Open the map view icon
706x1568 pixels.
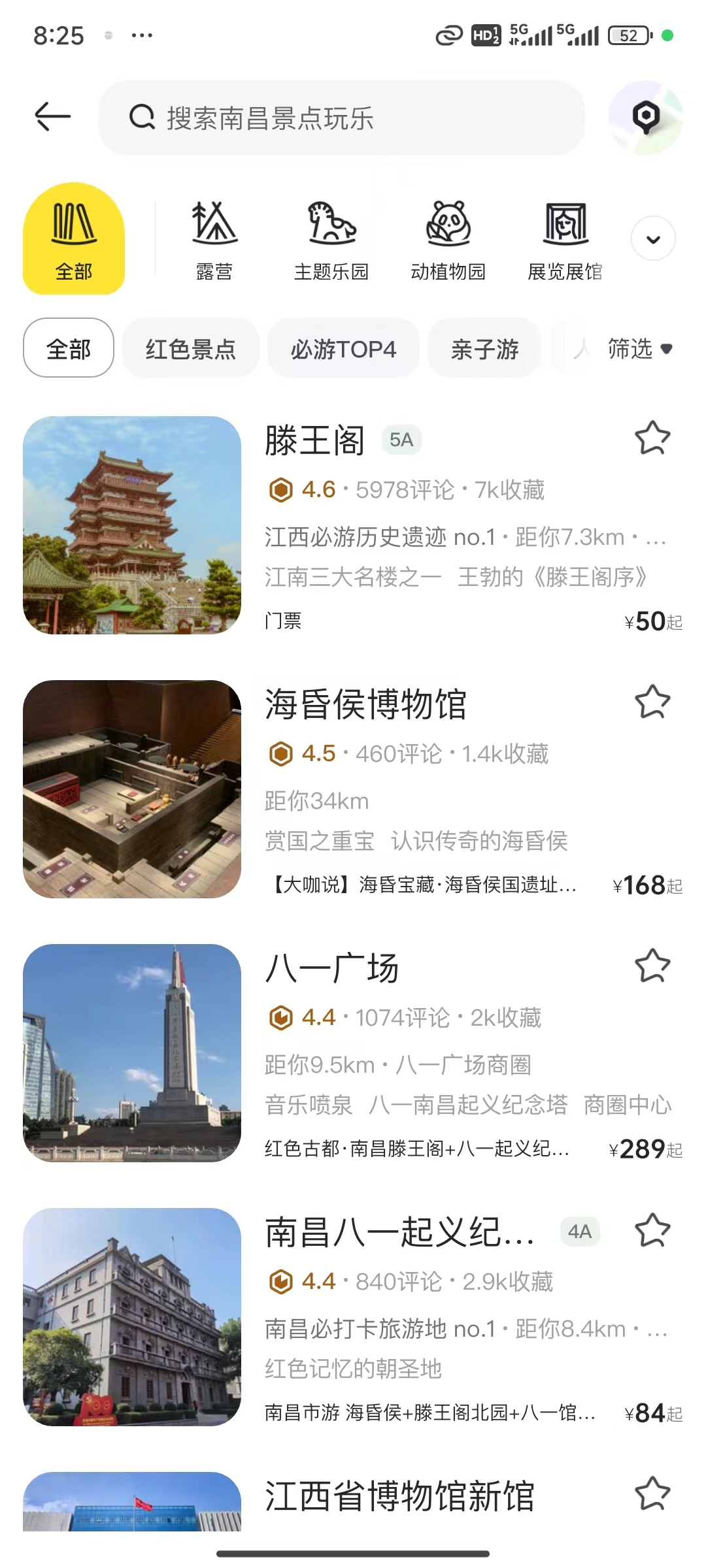click(646, 118)
